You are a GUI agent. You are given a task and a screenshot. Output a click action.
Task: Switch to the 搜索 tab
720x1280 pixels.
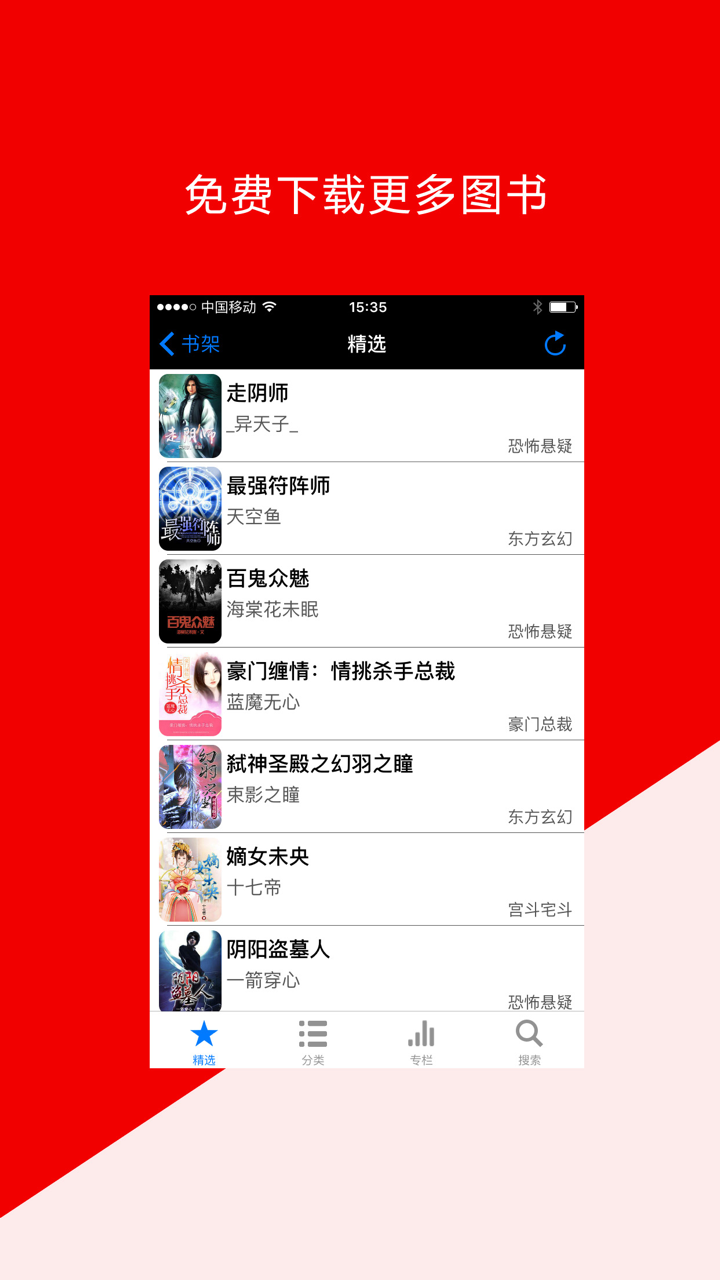coord(528,1045)
